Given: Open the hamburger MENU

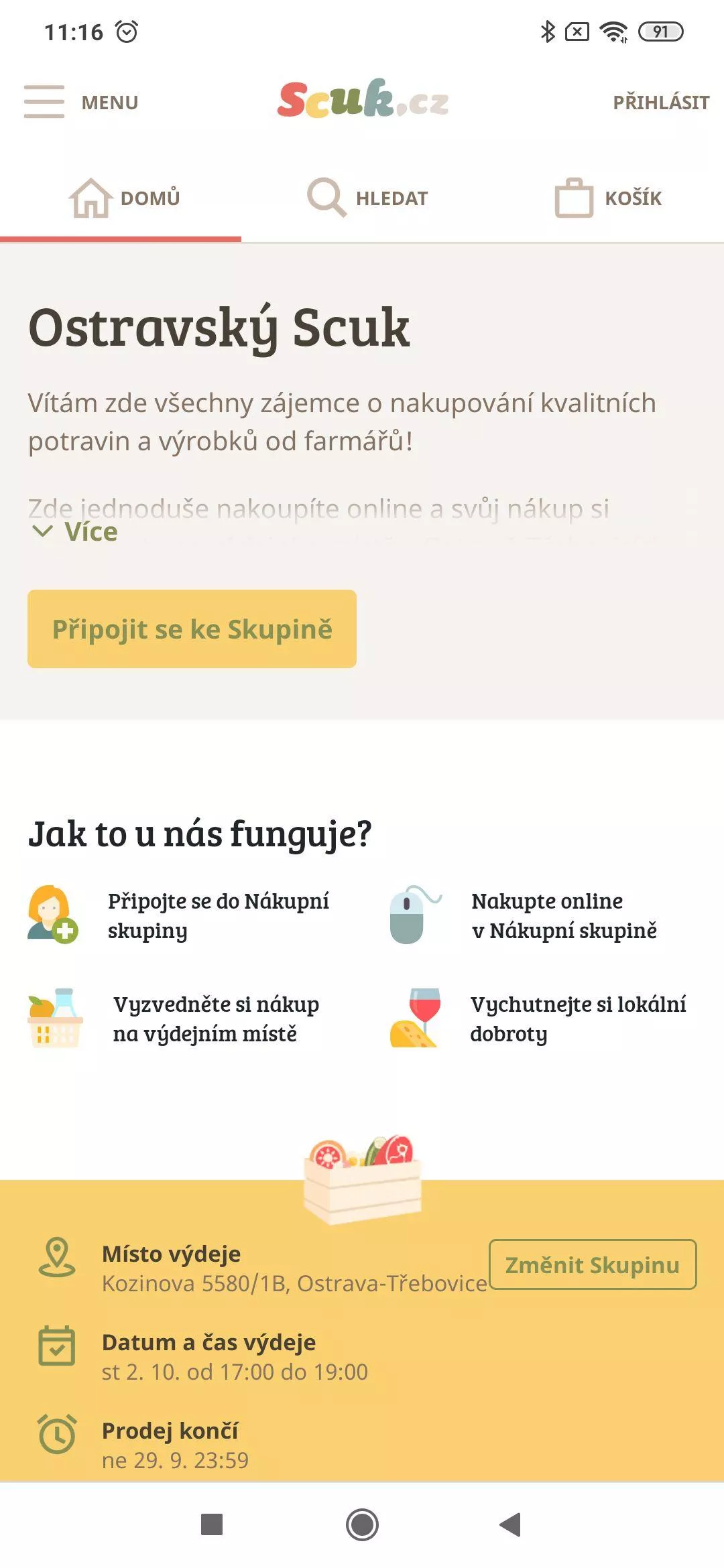Looking at the screenshot, I should click(81, 102).
